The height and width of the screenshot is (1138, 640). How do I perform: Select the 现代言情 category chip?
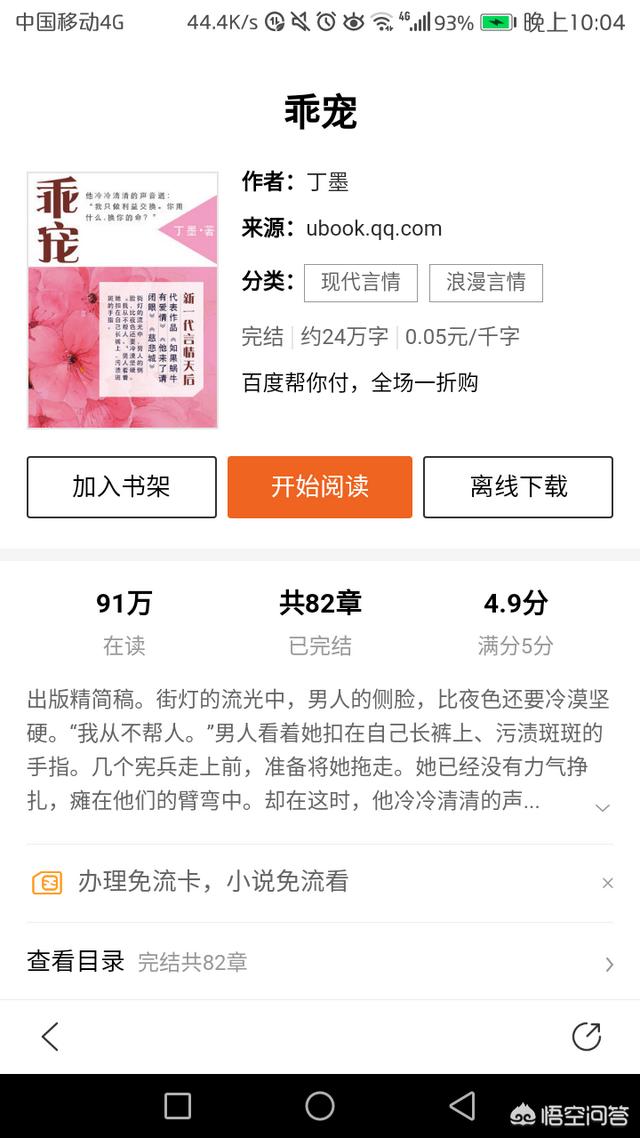pos(361,283)
